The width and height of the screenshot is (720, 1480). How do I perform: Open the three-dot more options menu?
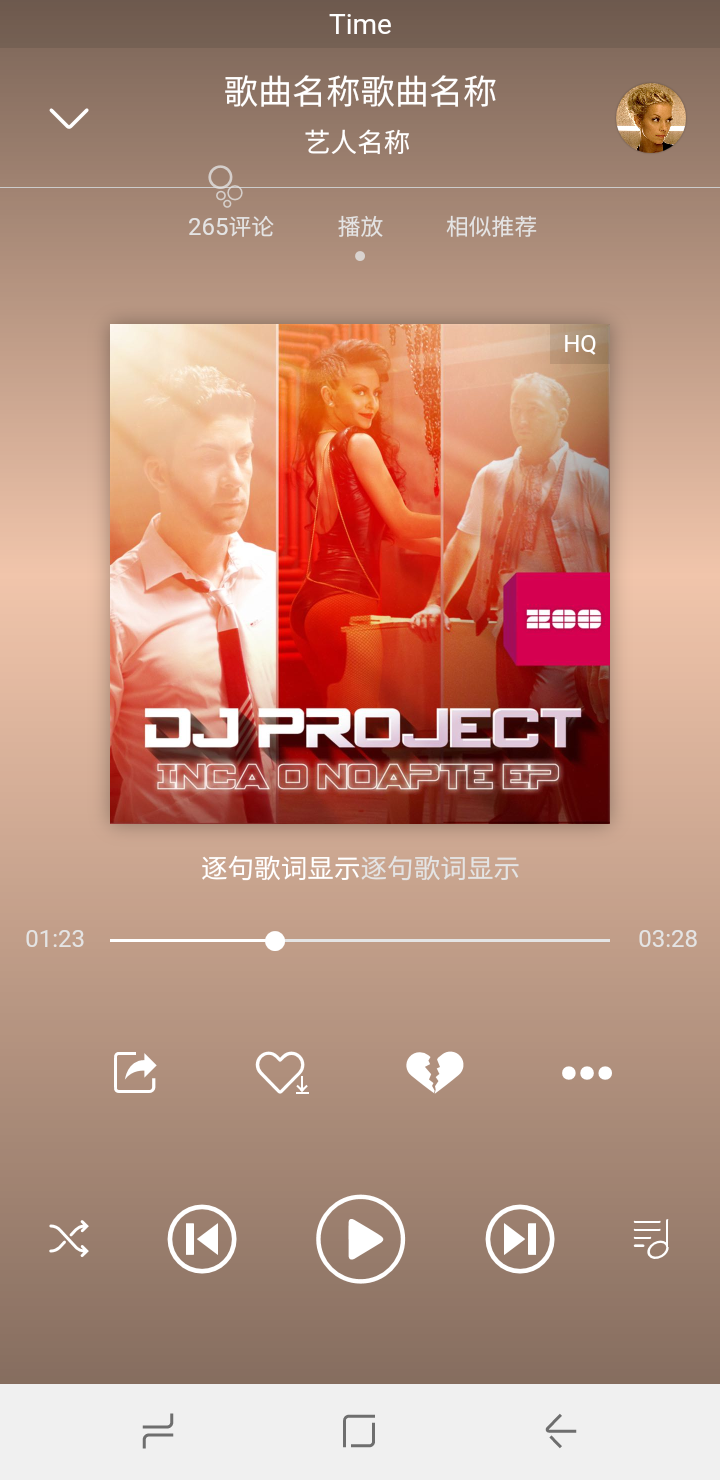pyautogui.click(x=586, y=1073)
